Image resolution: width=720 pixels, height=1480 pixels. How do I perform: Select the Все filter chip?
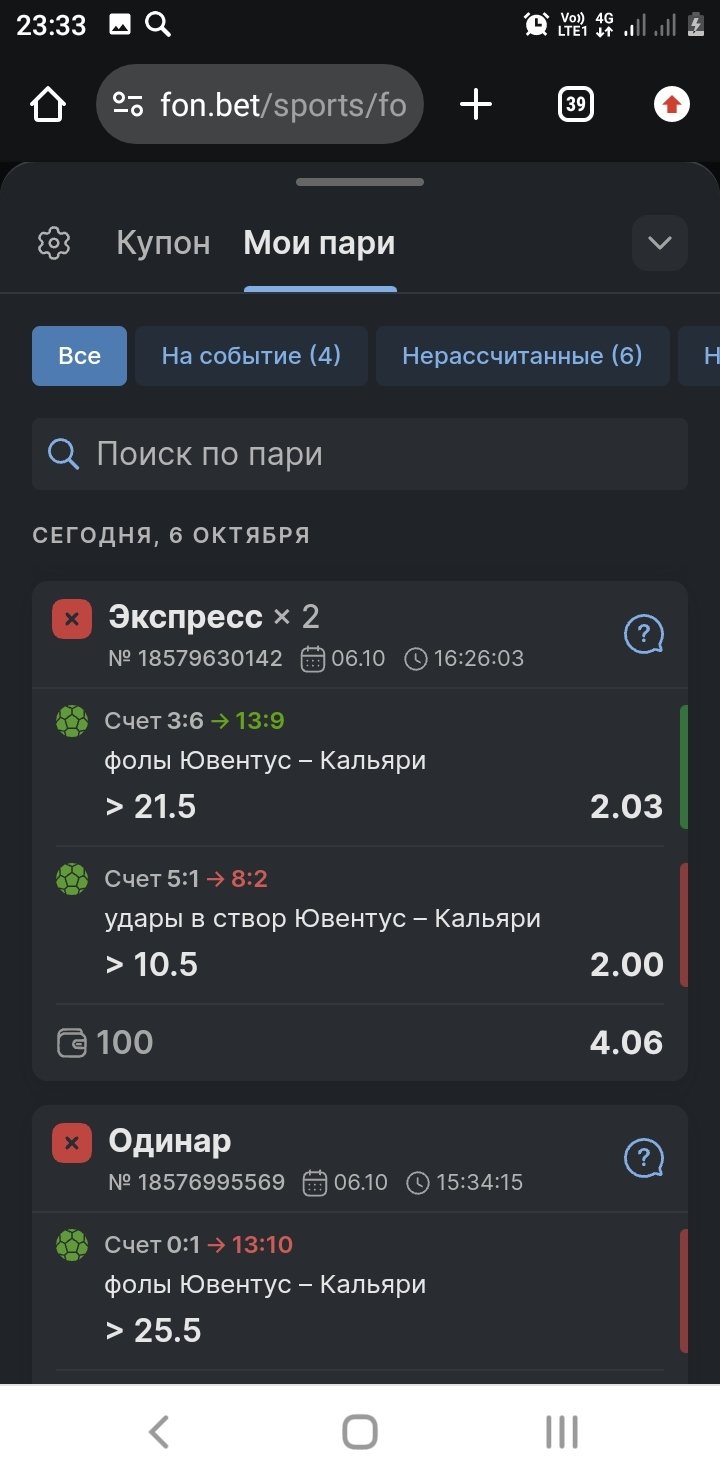pos(79,356)
